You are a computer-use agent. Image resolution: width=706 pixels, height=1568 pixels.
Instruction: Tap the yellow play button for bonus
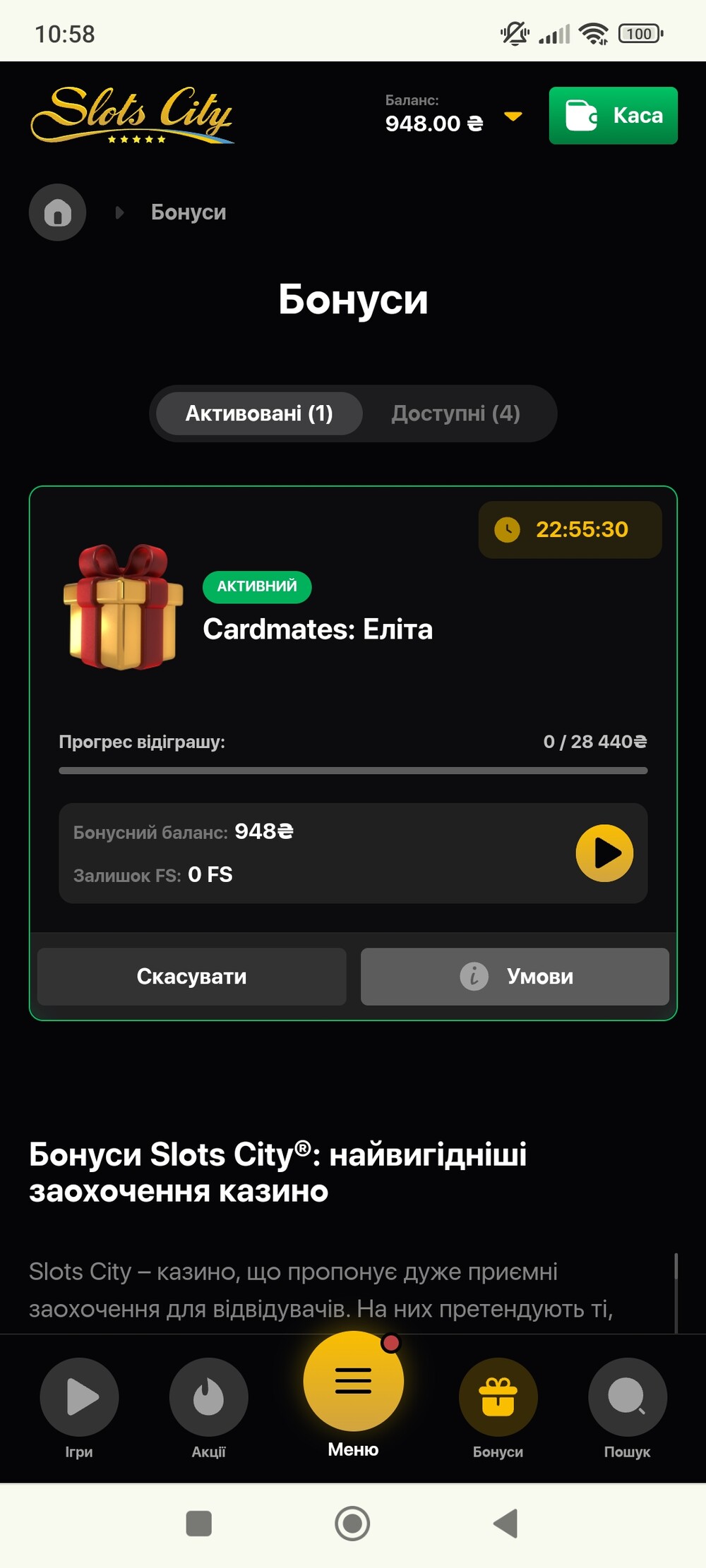pos(604,853)
